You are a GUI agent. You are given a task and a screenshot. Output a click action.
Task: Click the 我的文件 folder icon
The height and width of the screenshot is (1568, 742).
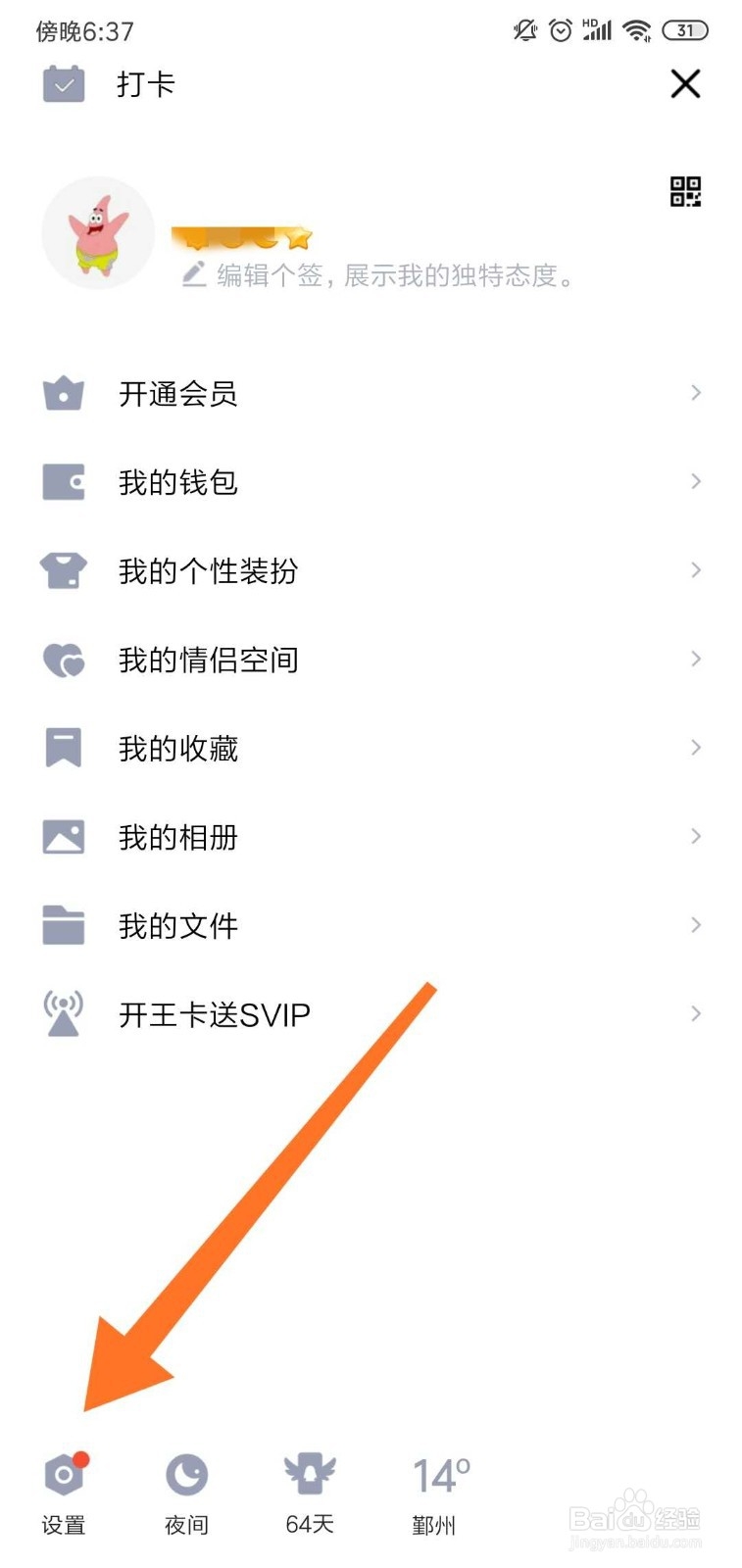coord(63,924)
